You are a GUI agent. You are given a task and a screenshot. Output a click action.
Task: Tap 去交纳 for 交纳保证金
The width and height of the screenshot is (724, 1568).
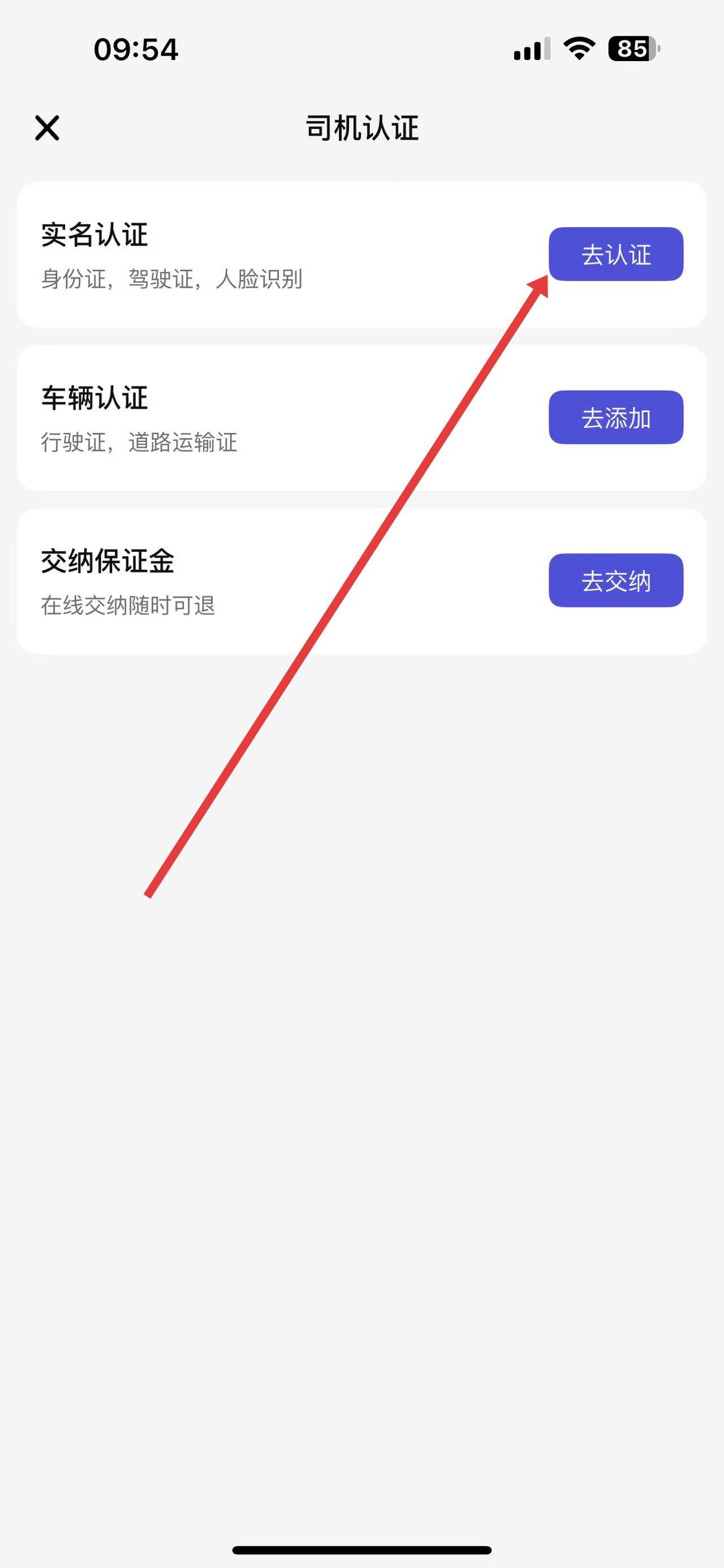615,580
